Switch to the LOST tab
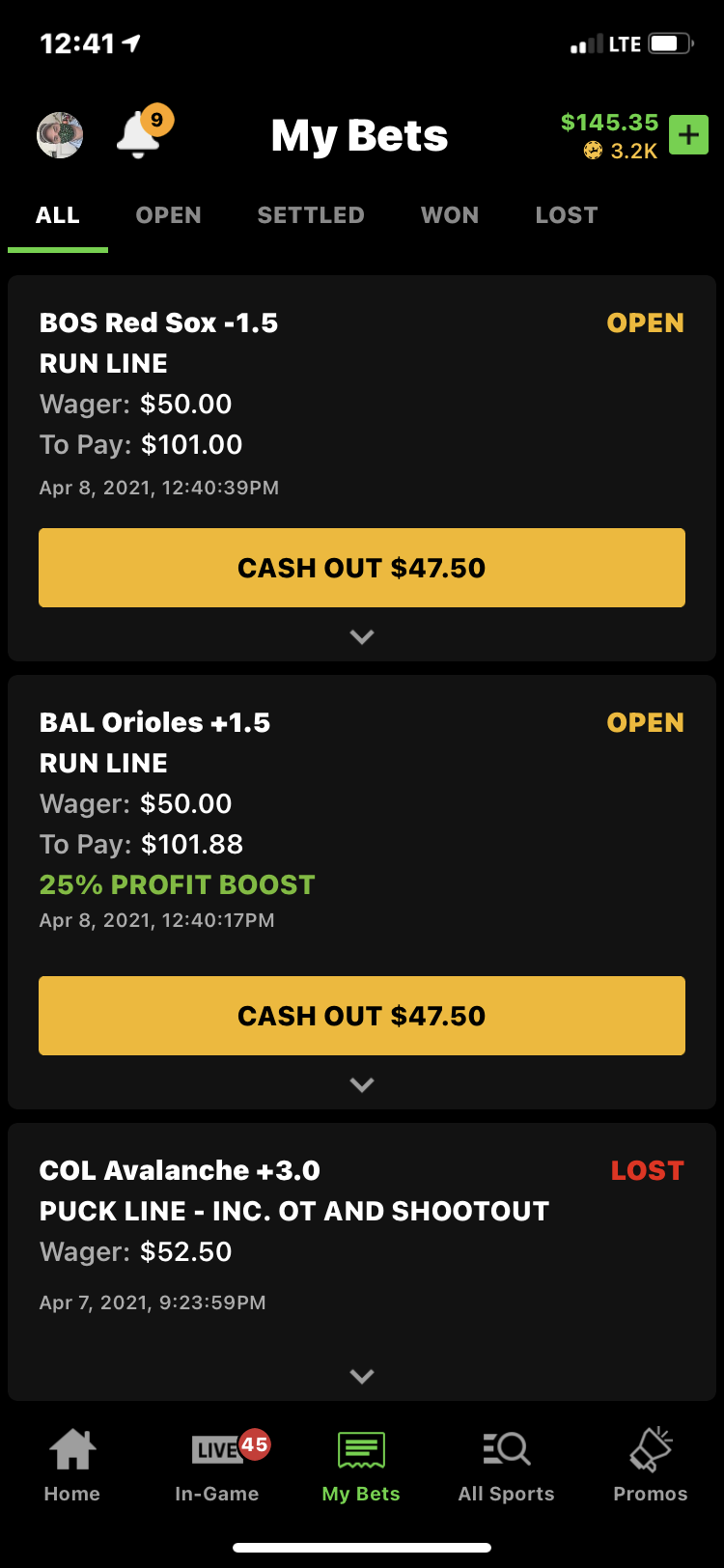This screenshot has width=724, height=1568. [x=567, y=215]
